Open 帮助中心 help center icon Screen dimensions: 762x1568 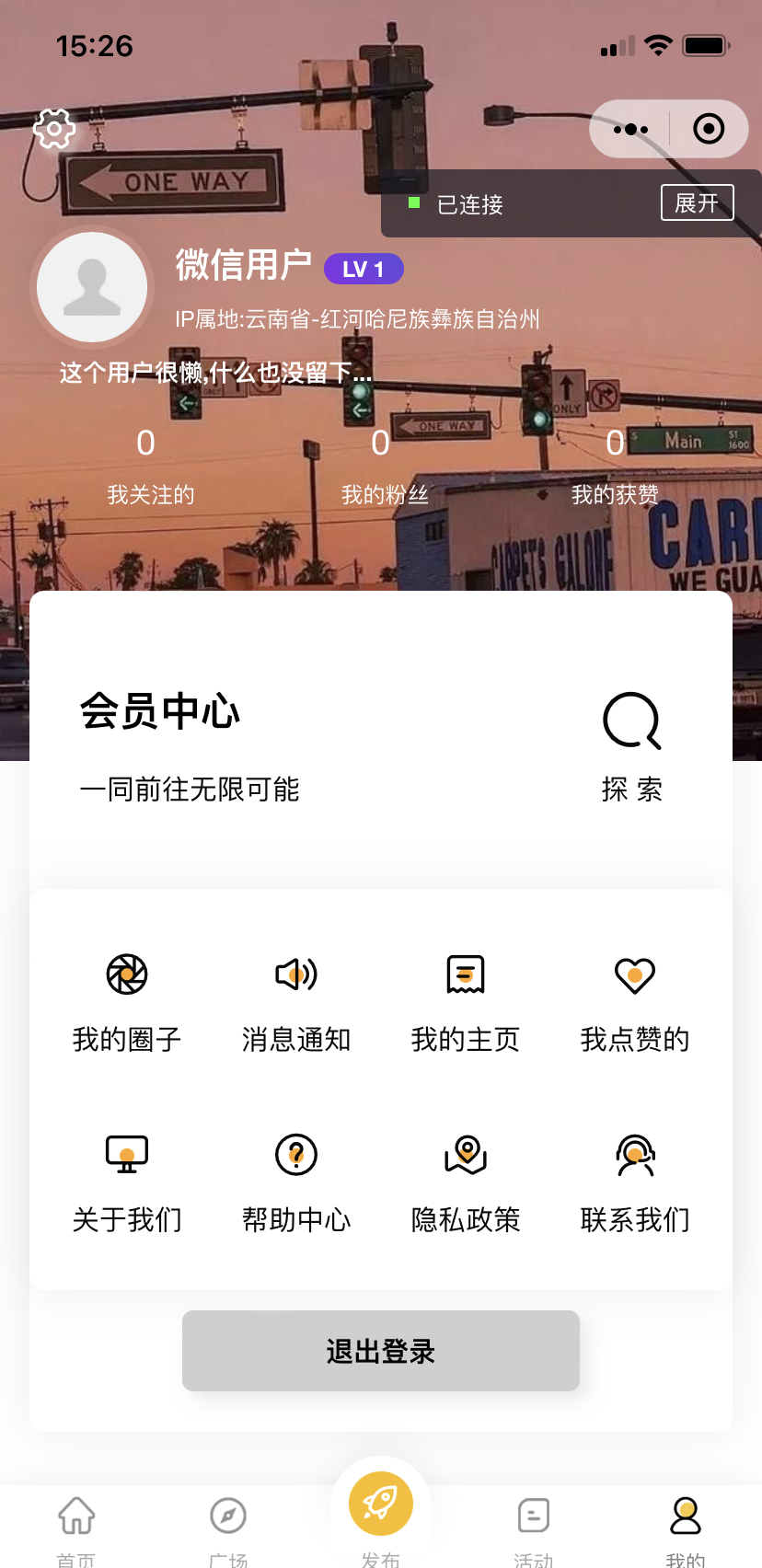point(295,1155)
